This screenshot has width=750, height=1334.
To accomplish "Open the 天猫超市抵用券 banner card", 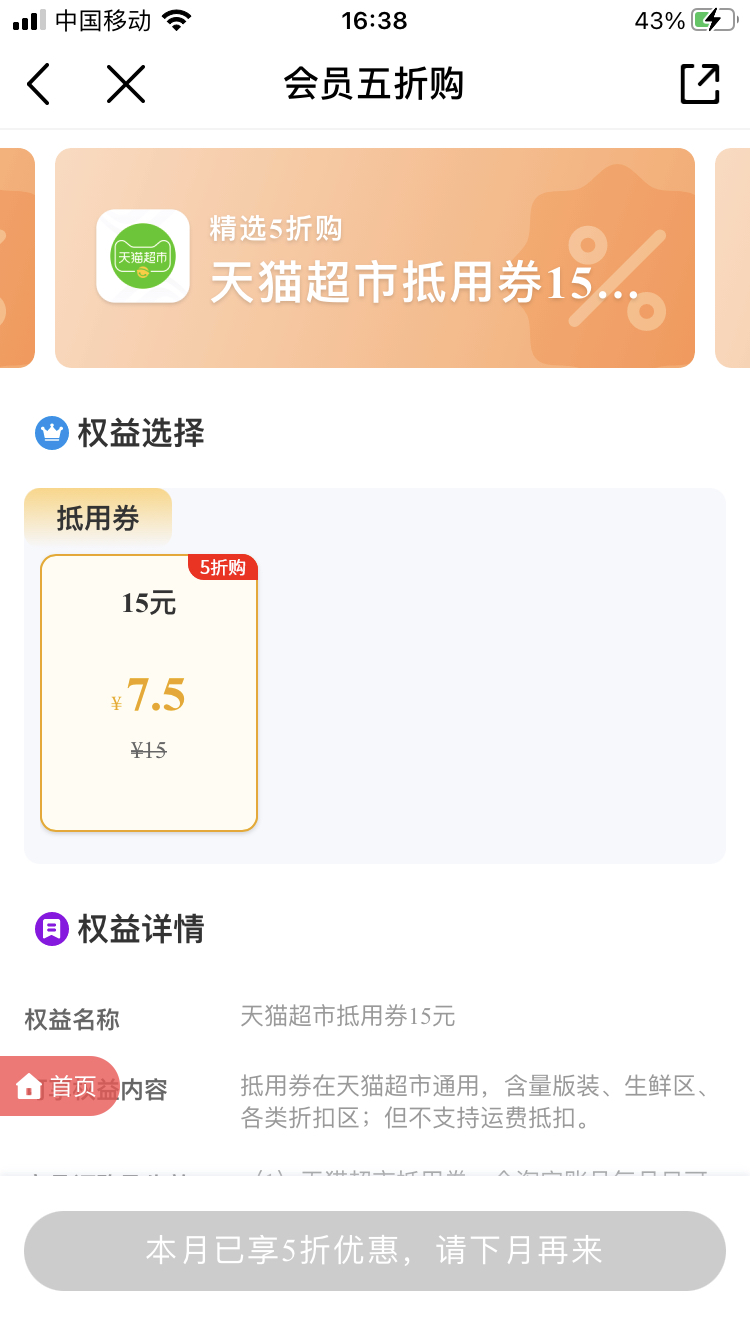I will coord(375,258).
